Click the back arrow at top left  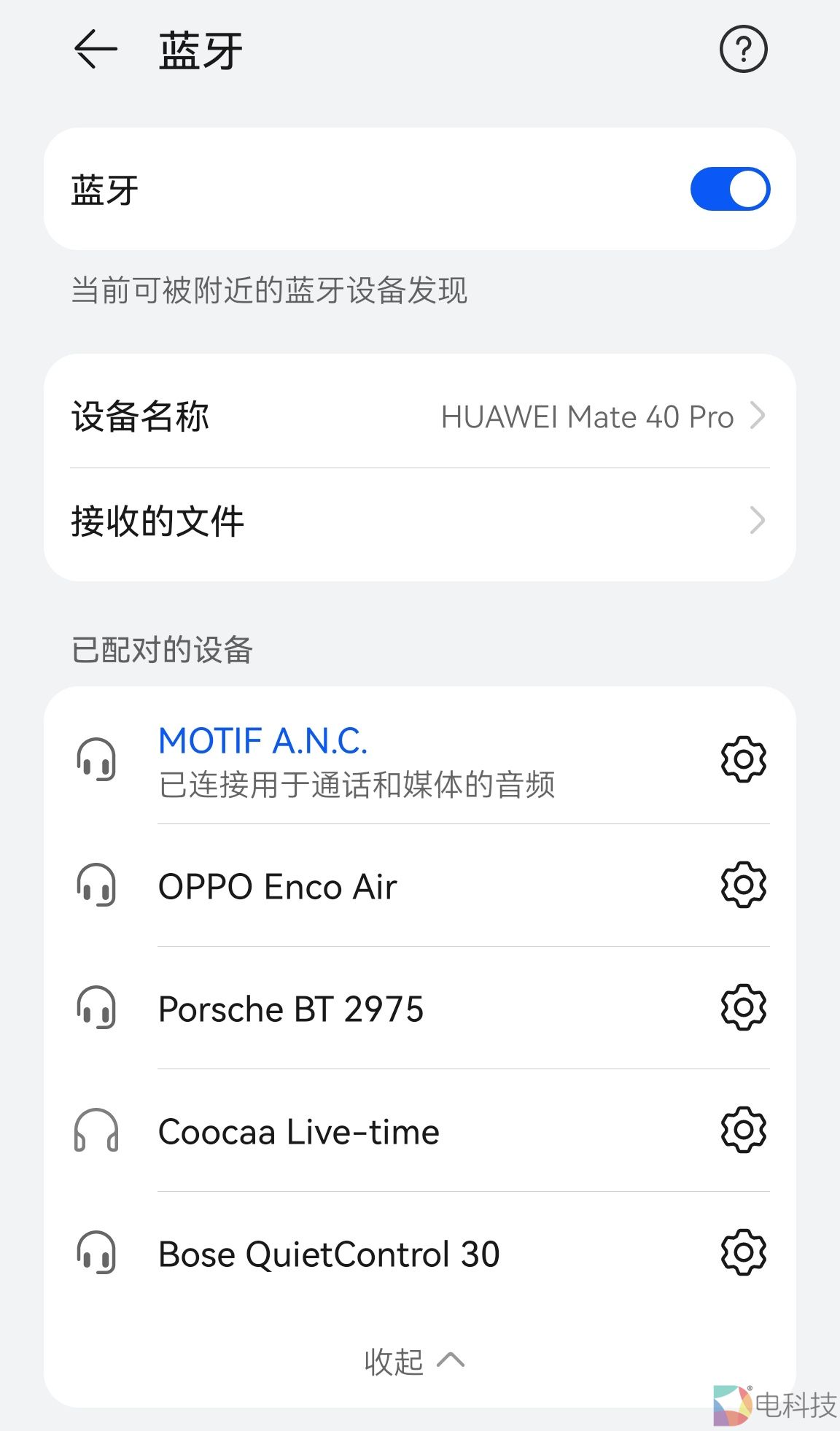click(x=96, y=50)
